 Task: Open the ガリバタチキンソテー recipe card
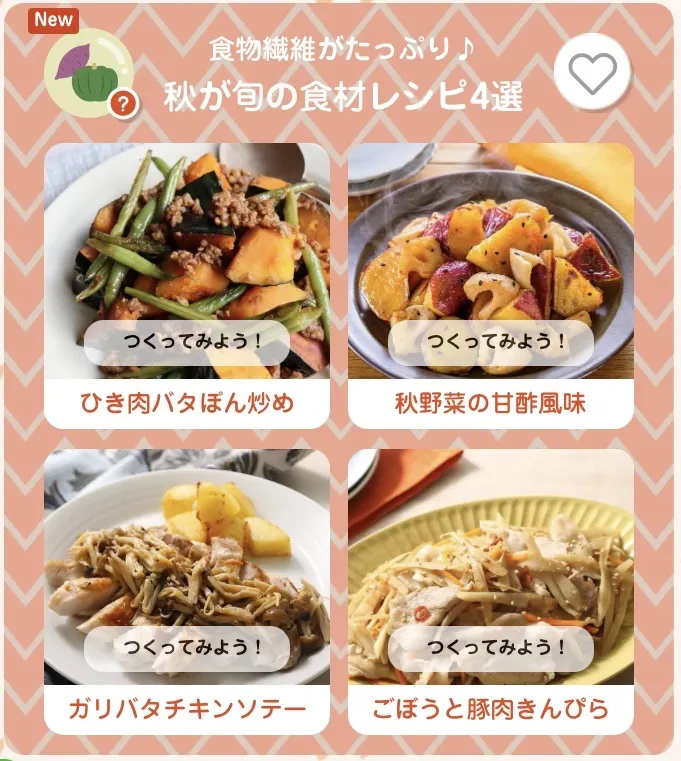click(187, 590)
